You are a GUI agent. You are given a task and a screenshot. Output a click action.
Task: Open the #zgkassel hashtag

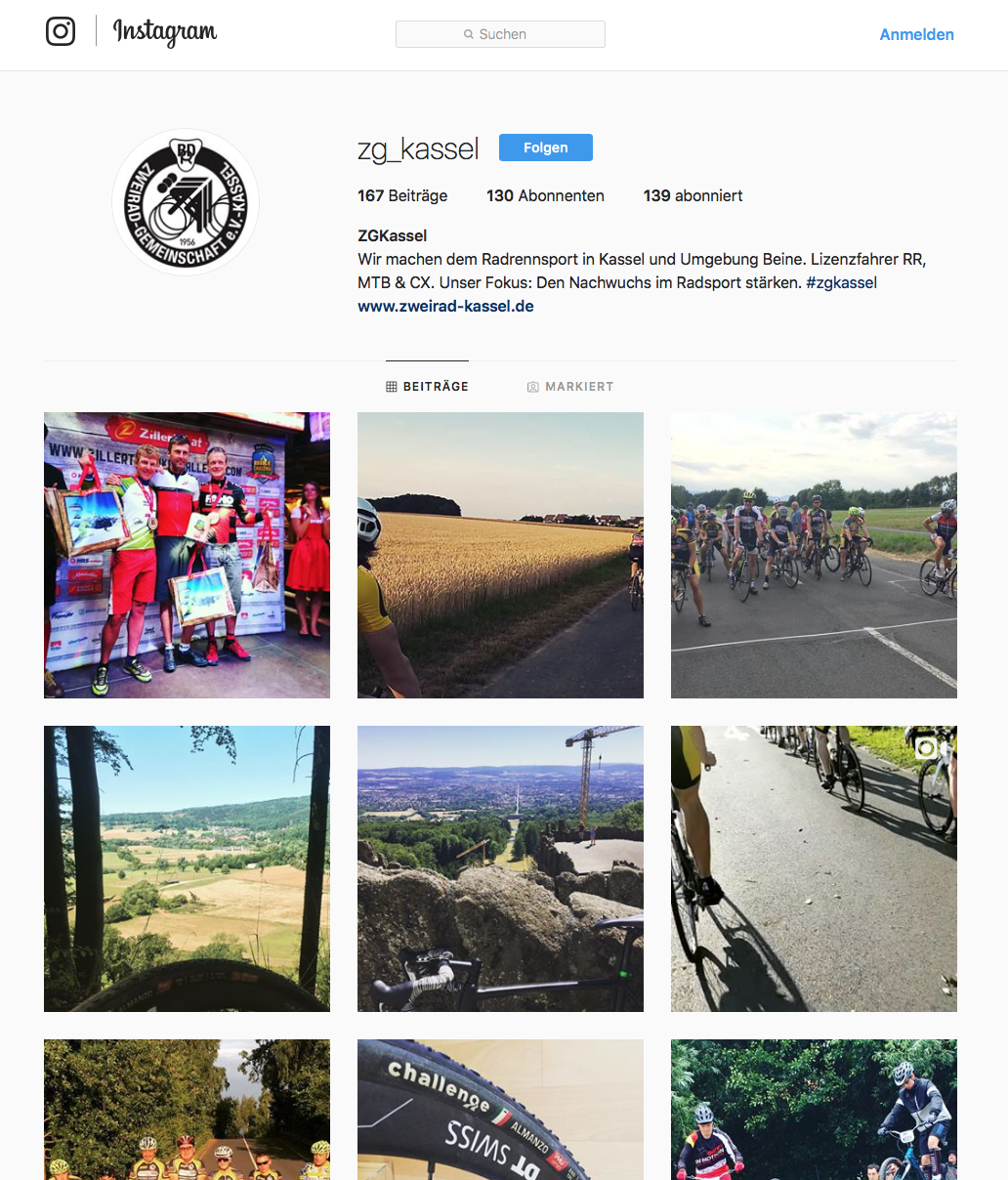pos(841,282)
